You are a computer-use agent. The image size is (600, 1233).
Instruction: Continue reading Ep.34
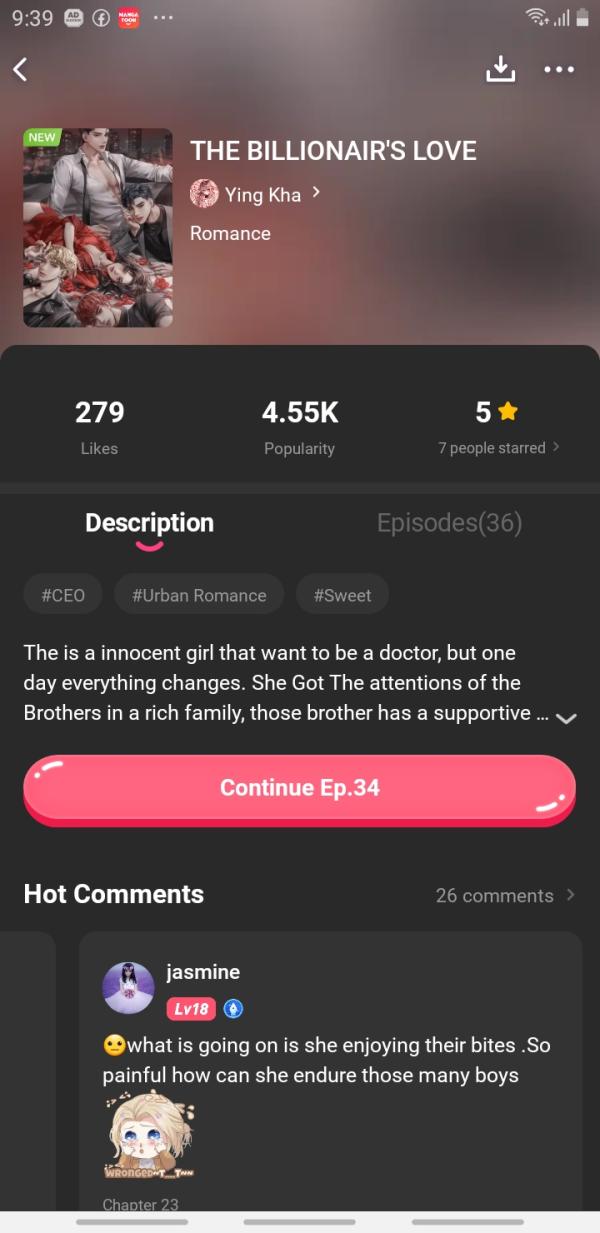(299, 788)
